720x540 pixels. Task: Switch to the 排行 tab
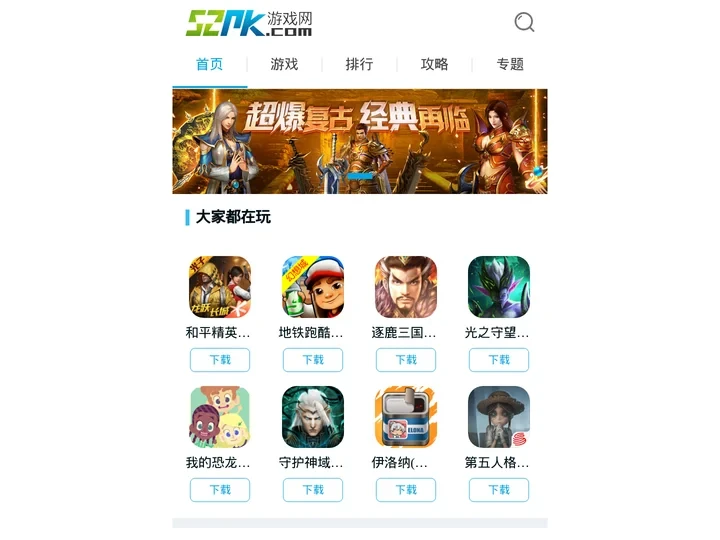[x=359, y=64]
